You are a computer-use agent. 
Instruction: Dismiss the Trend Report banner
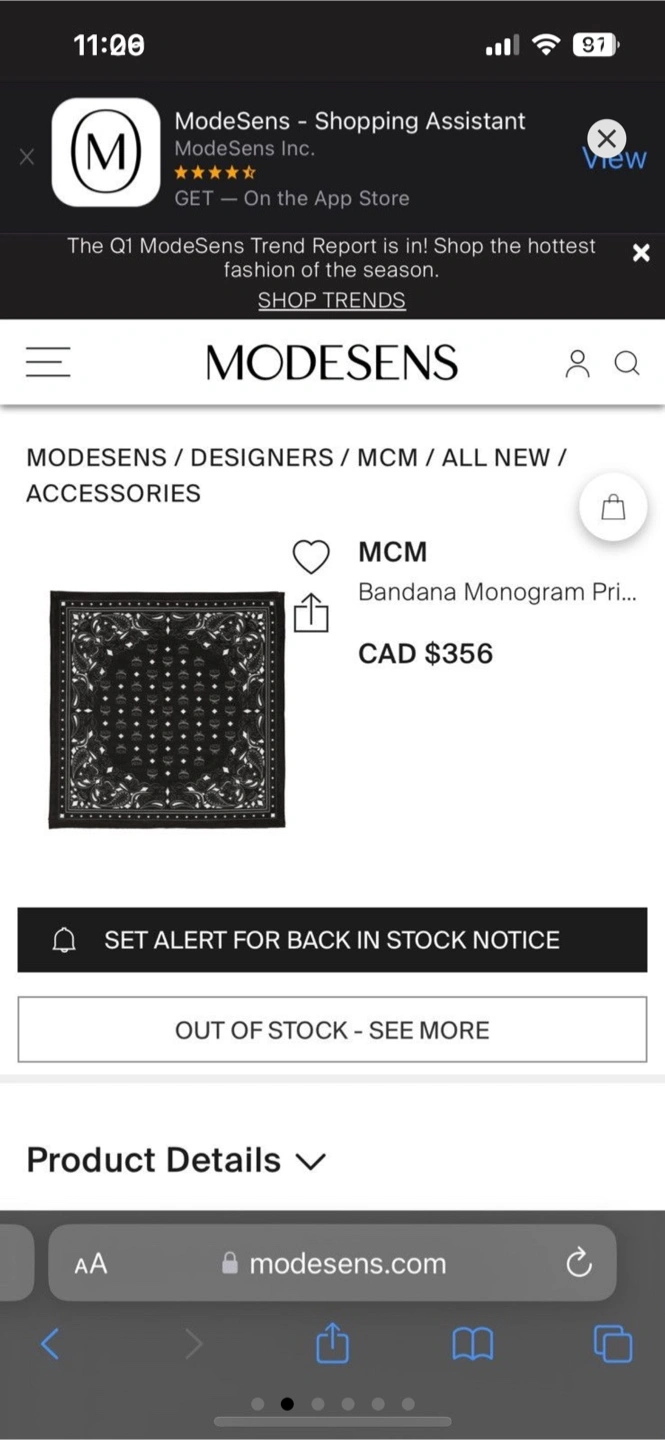pyautogui.click(x=641, y=253)
